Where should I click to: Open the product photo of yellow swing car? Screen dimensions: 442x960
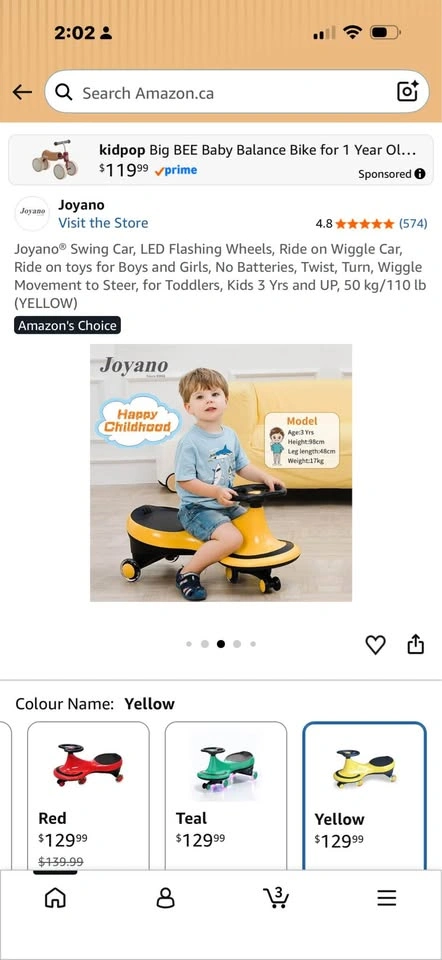point(221,473)
